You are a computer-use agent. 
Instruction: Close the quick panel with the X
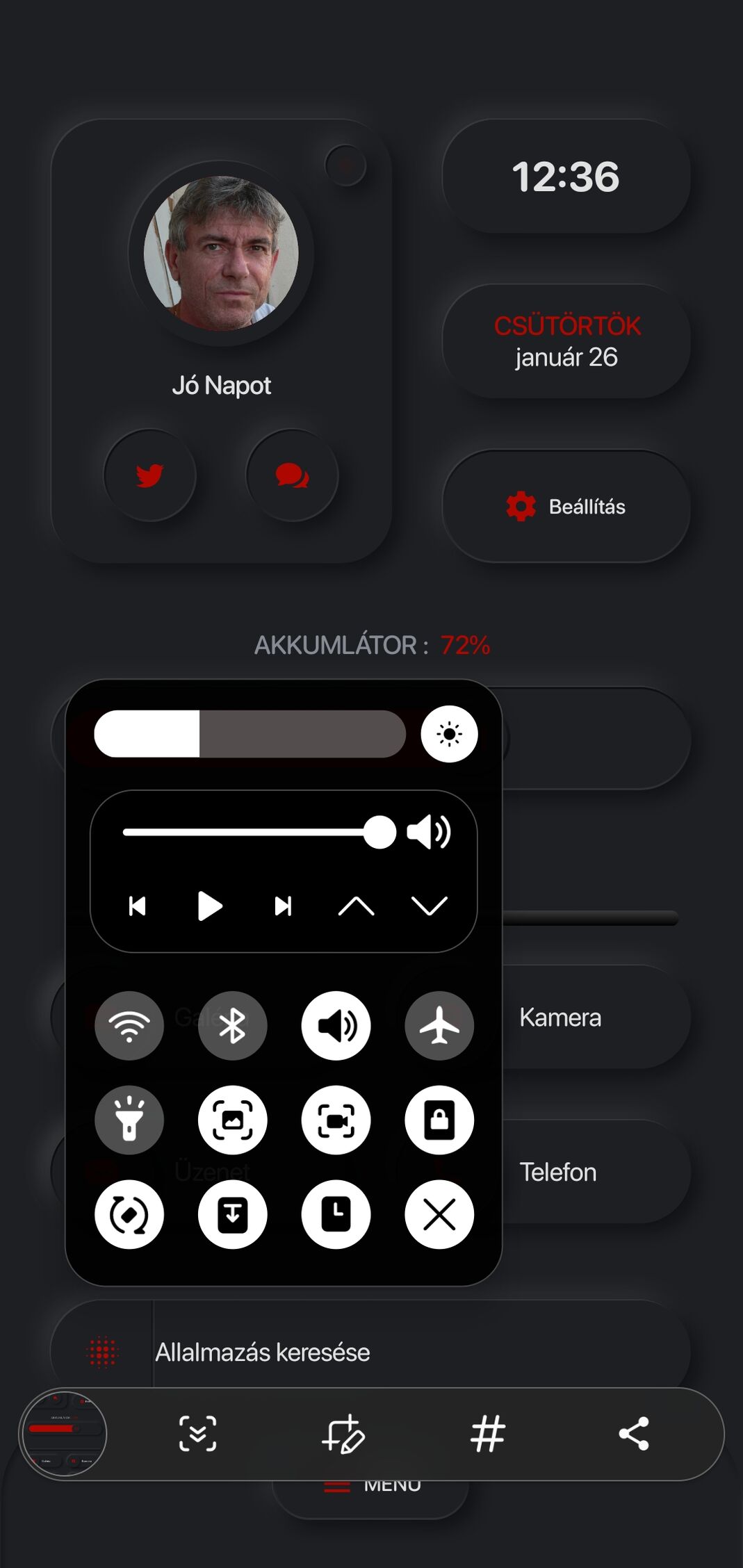[x=439, y=1215]
